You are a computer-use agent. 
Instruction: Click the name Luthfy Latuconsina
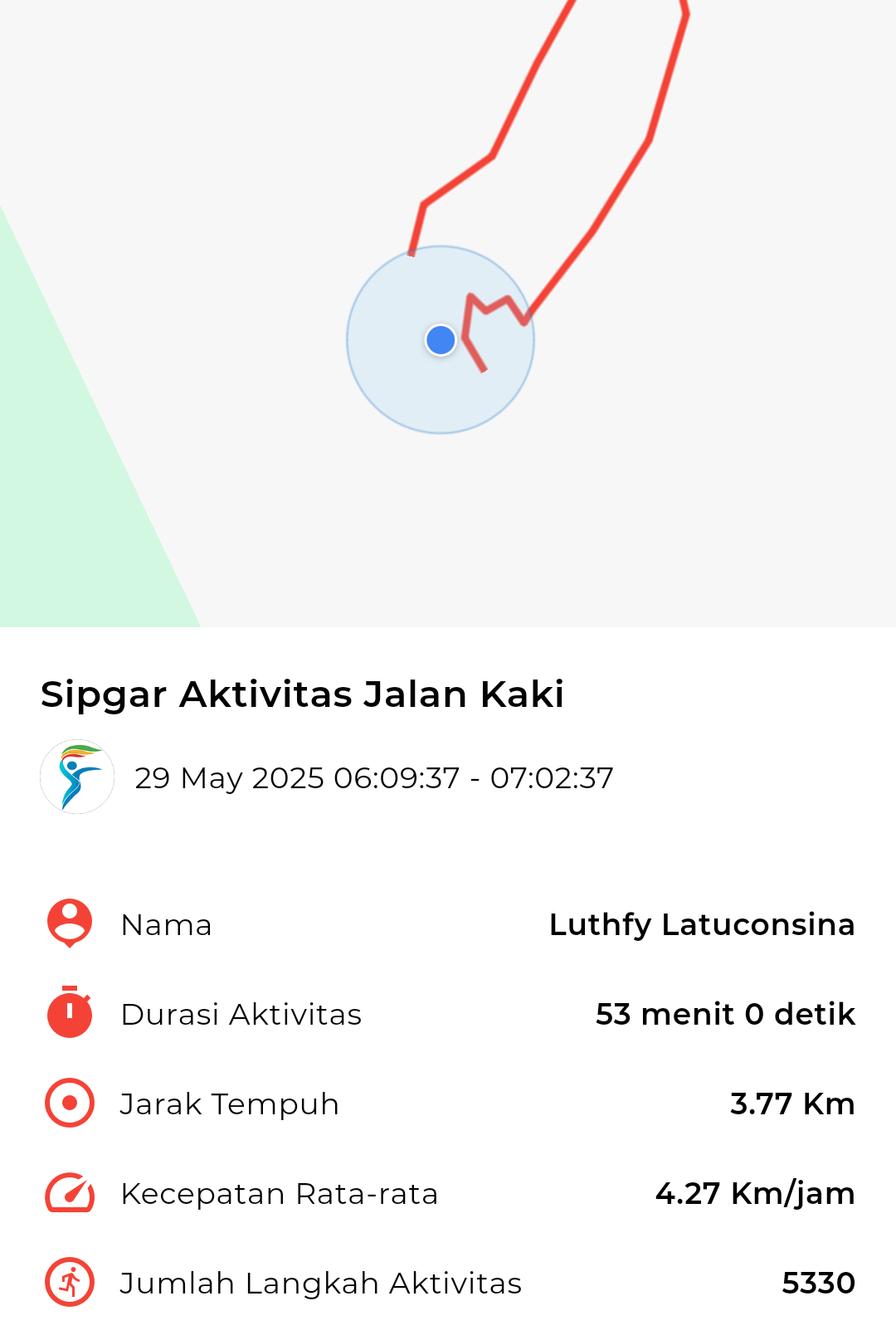point(702,924)
